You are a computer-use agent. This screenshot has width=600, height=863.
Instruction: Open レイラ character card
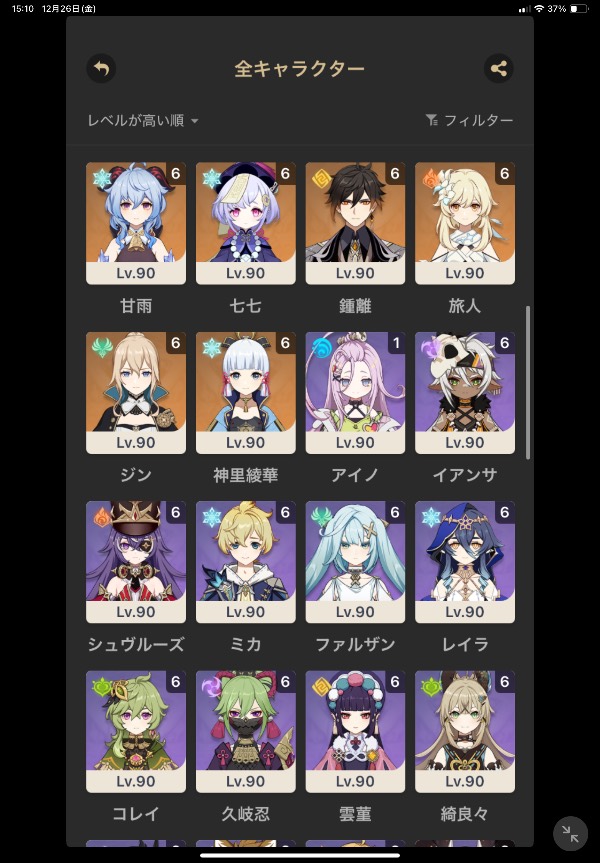point(465,562)
